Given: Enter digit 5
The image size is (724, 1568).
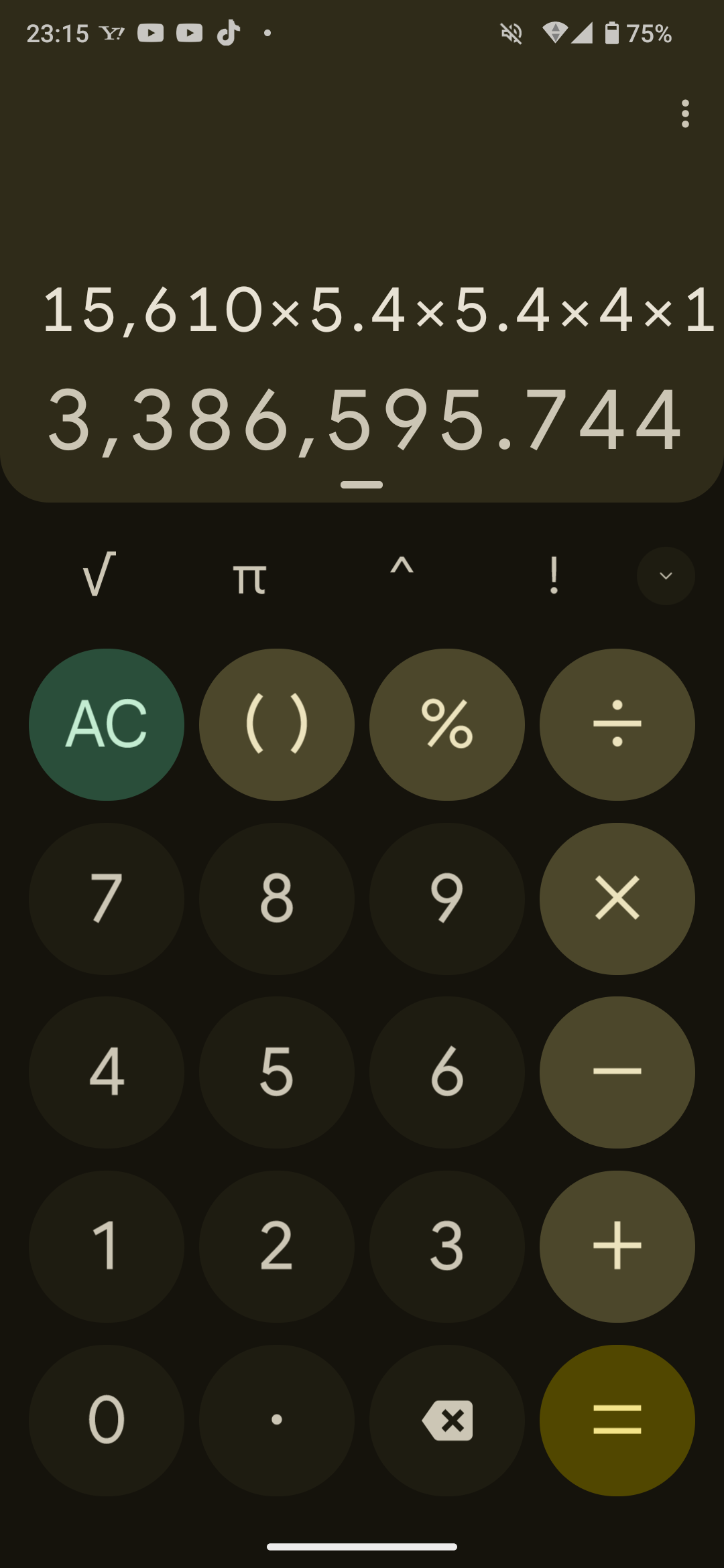Looking at the screenshot, I should click(277, 1072).
